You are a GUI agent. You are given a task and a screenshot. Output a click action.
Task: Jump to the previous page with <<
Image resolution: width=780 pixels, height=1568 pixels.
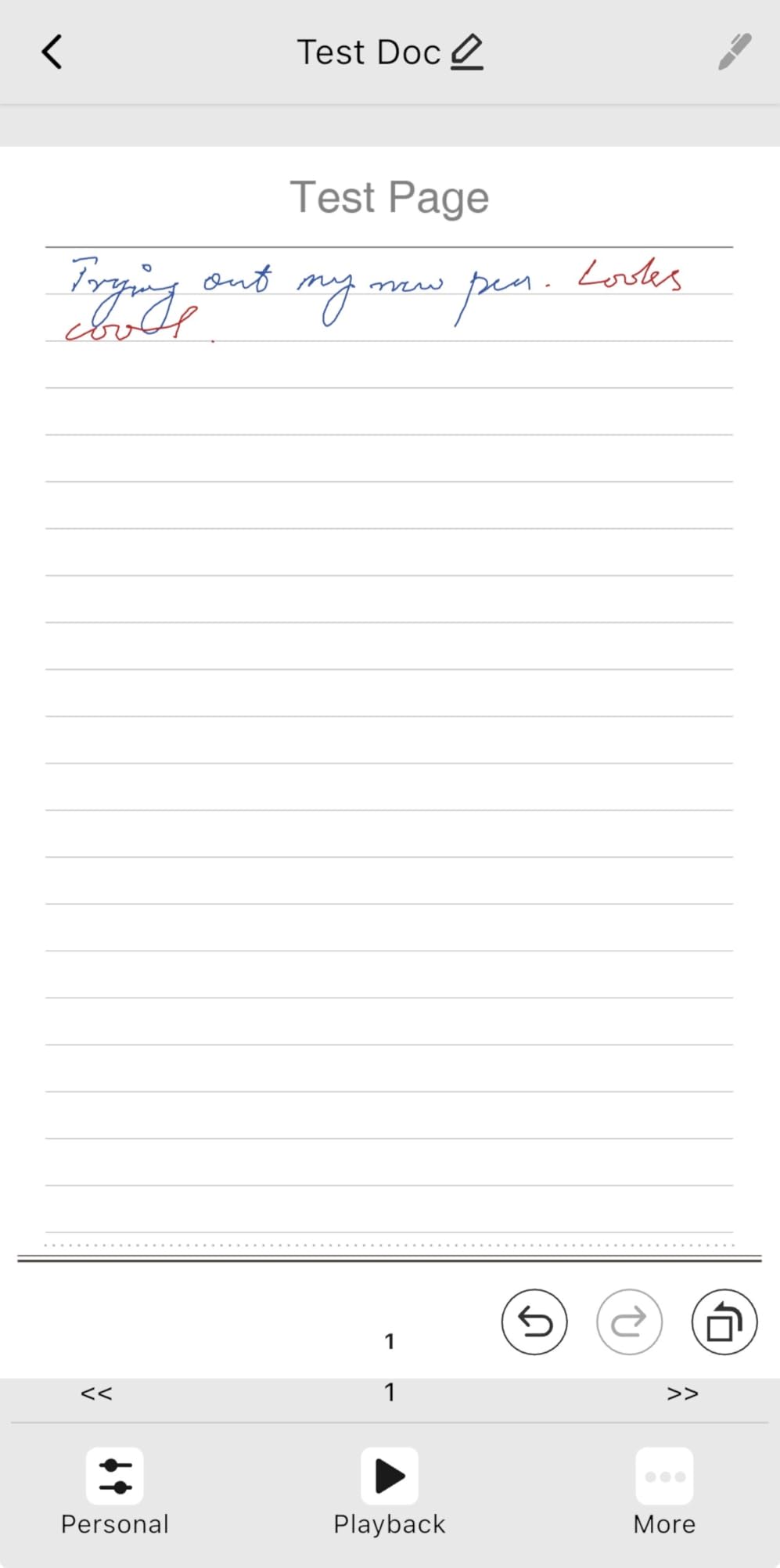[96, 1394]
